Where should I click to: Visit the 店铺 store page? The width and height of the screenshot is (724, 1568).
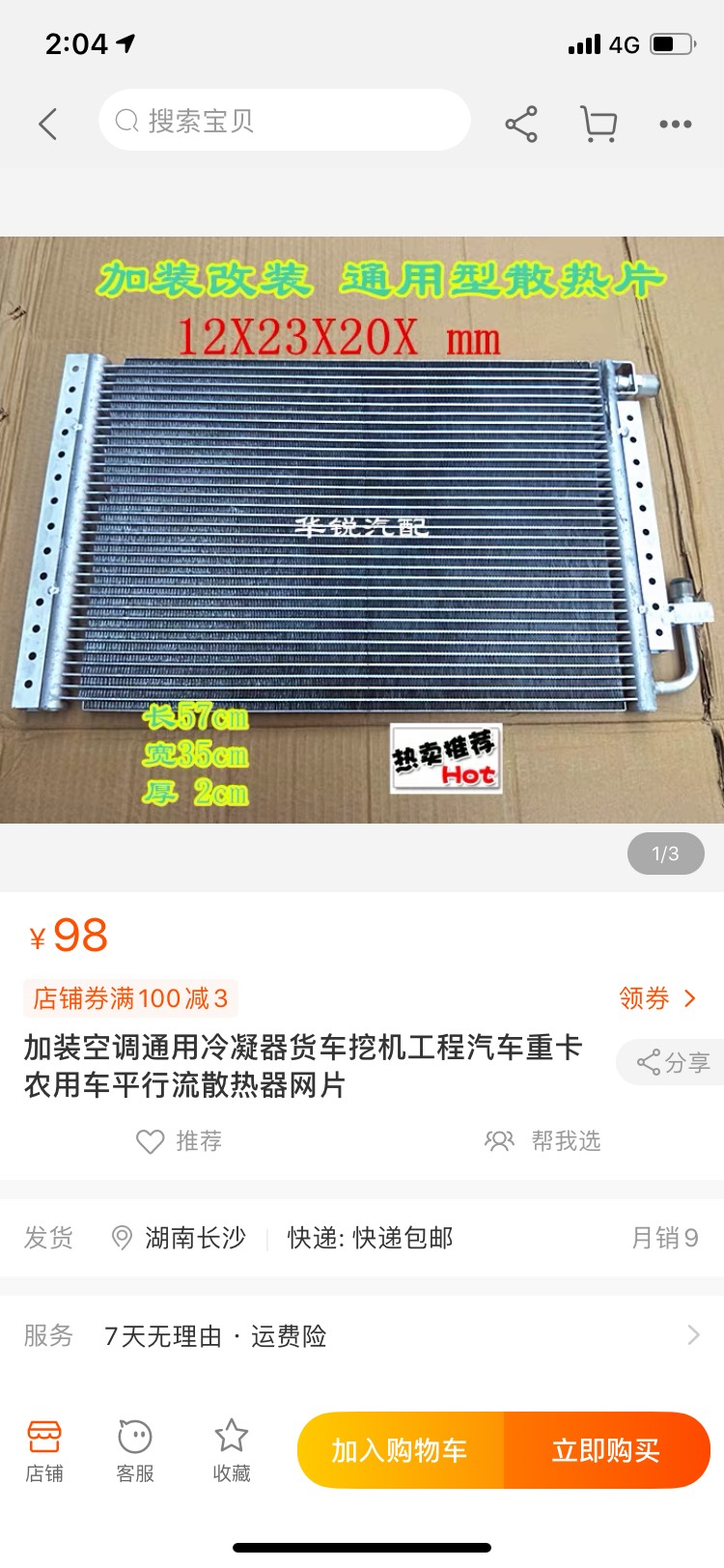click(44, 1450)
